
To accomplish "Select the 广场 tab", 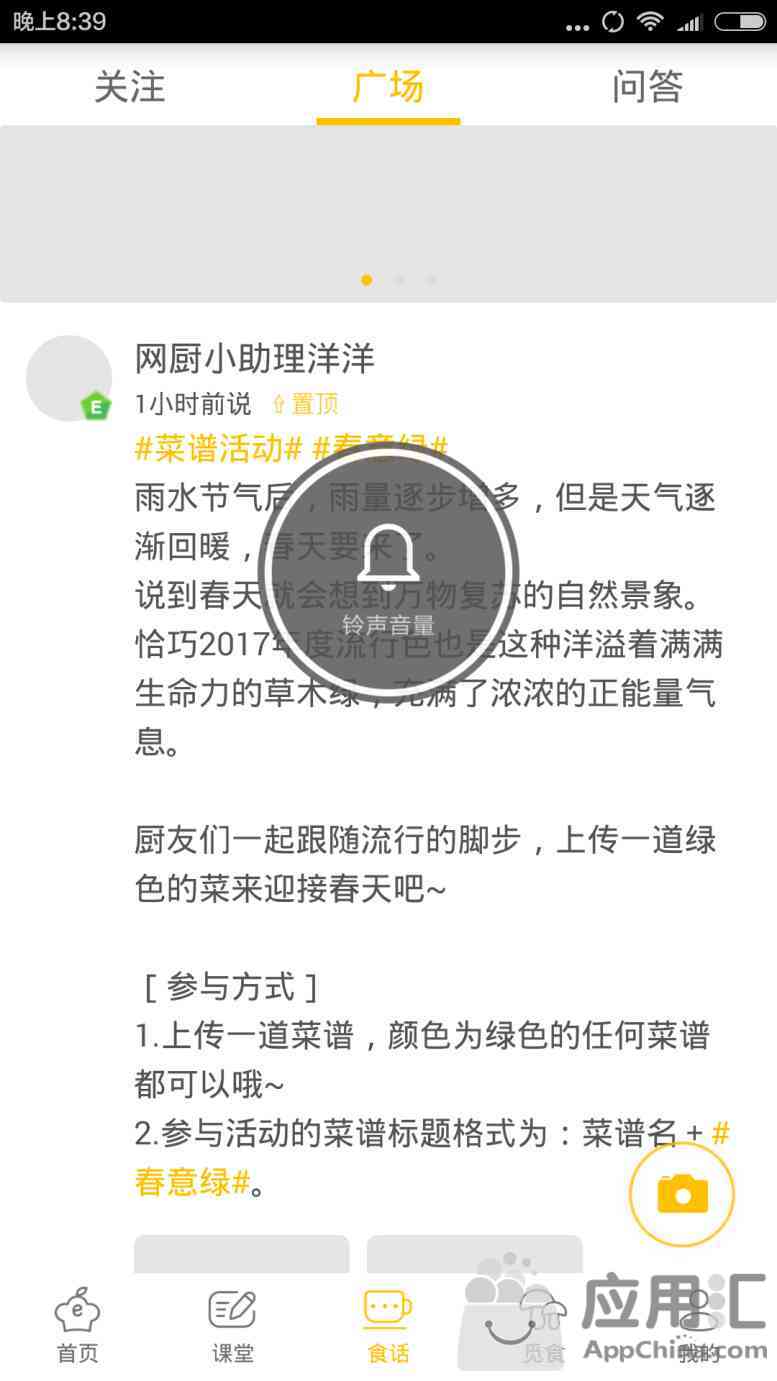I will [x=388, y=87].
